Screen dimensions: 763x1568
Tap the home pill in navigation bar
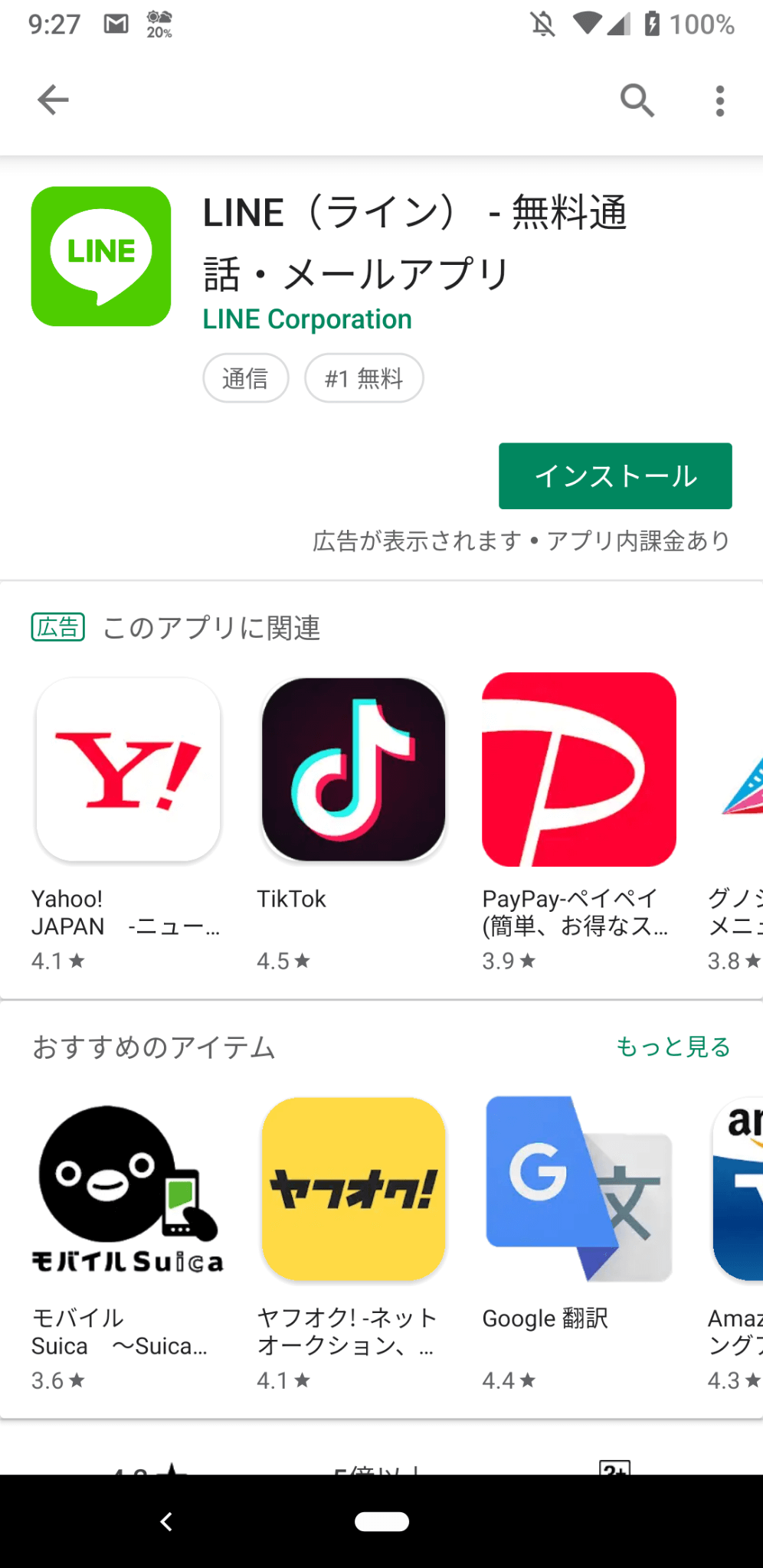[x=381, y=1521]
